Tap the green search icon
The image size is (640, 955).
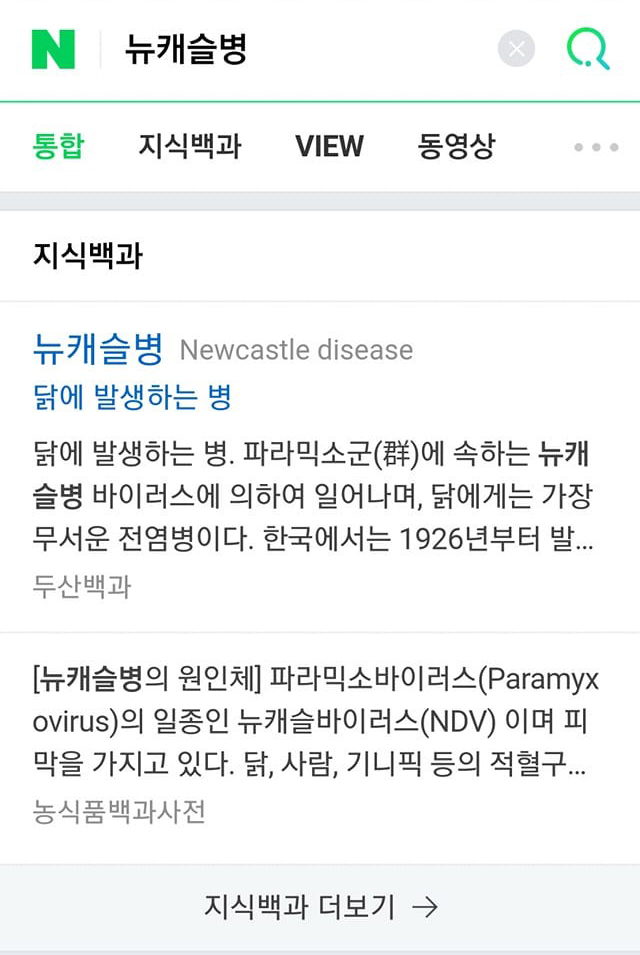pyautogui.click(x=587, y=49)
